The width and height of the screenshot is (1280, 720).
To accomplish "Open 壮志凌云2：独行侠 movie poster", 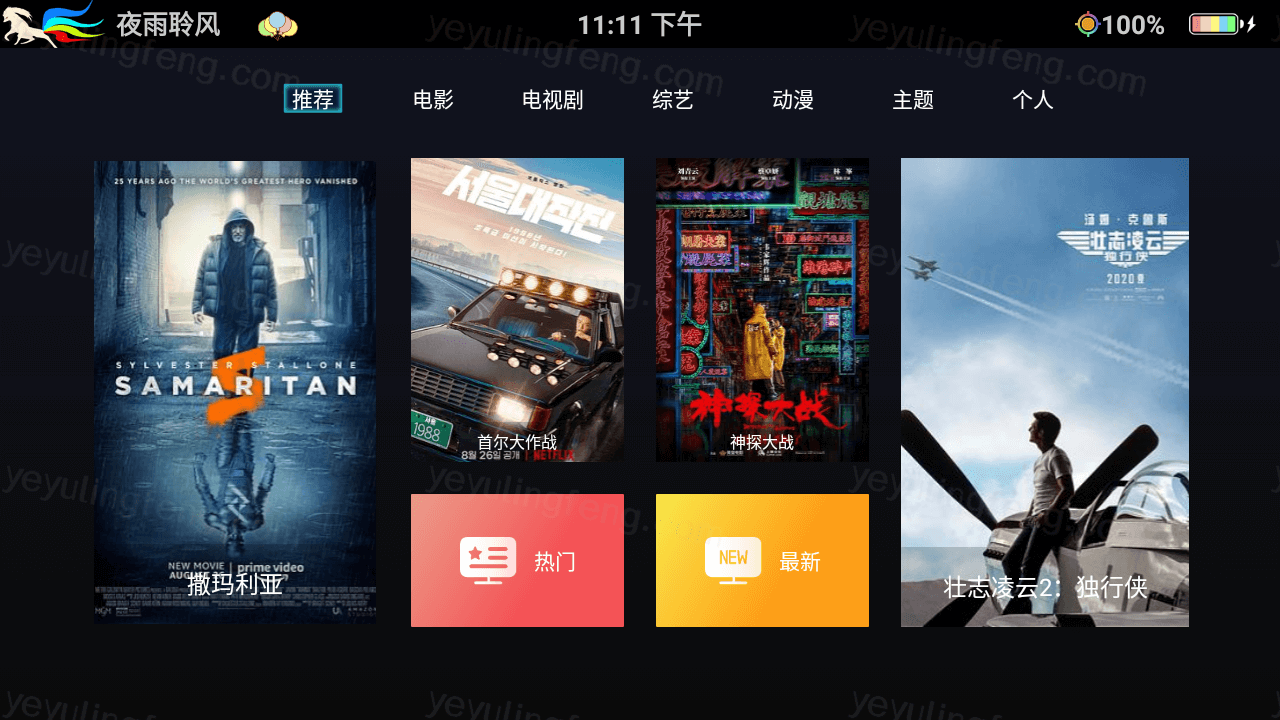I will (x=1044, y=392).
